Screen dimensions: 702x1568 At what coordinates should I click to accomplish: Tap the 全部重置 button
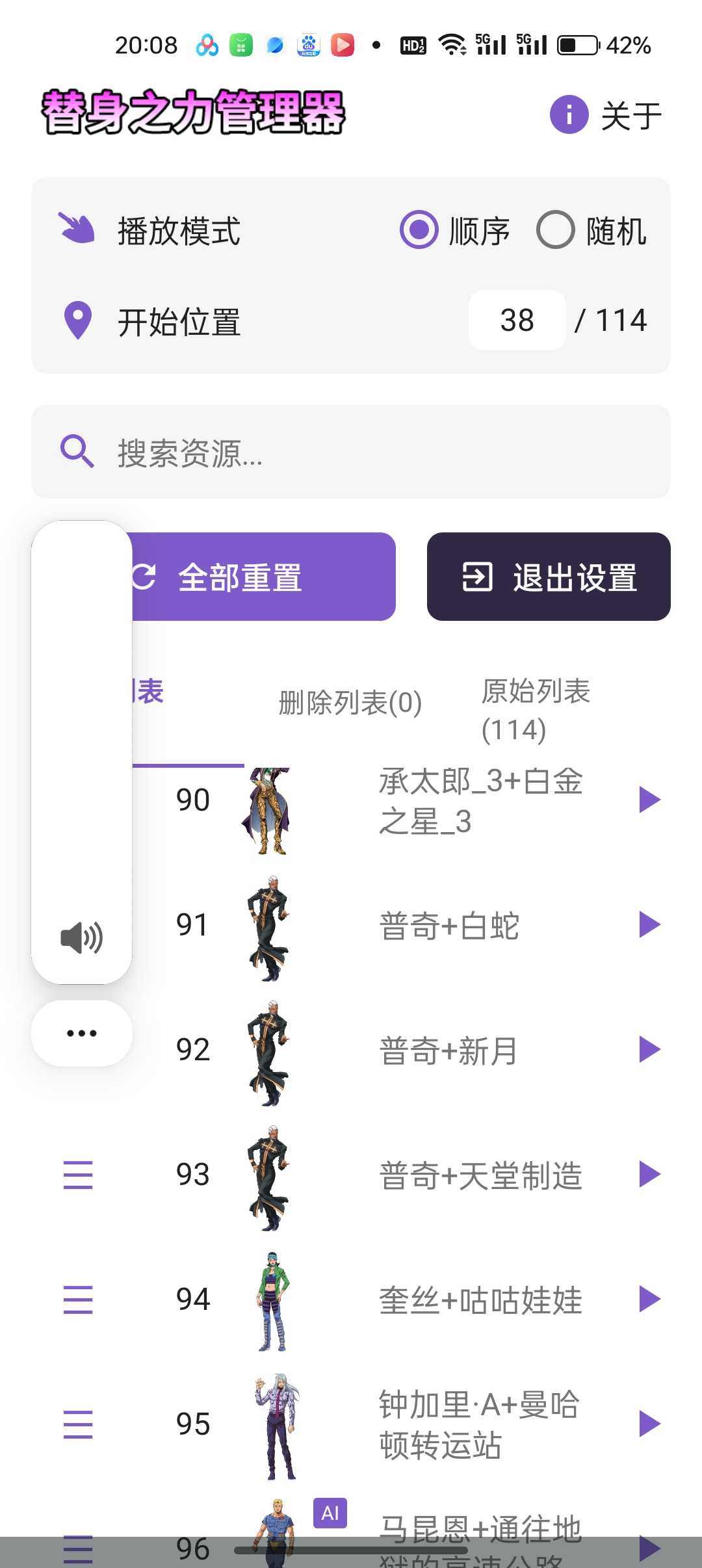click(x=260, y=577)
